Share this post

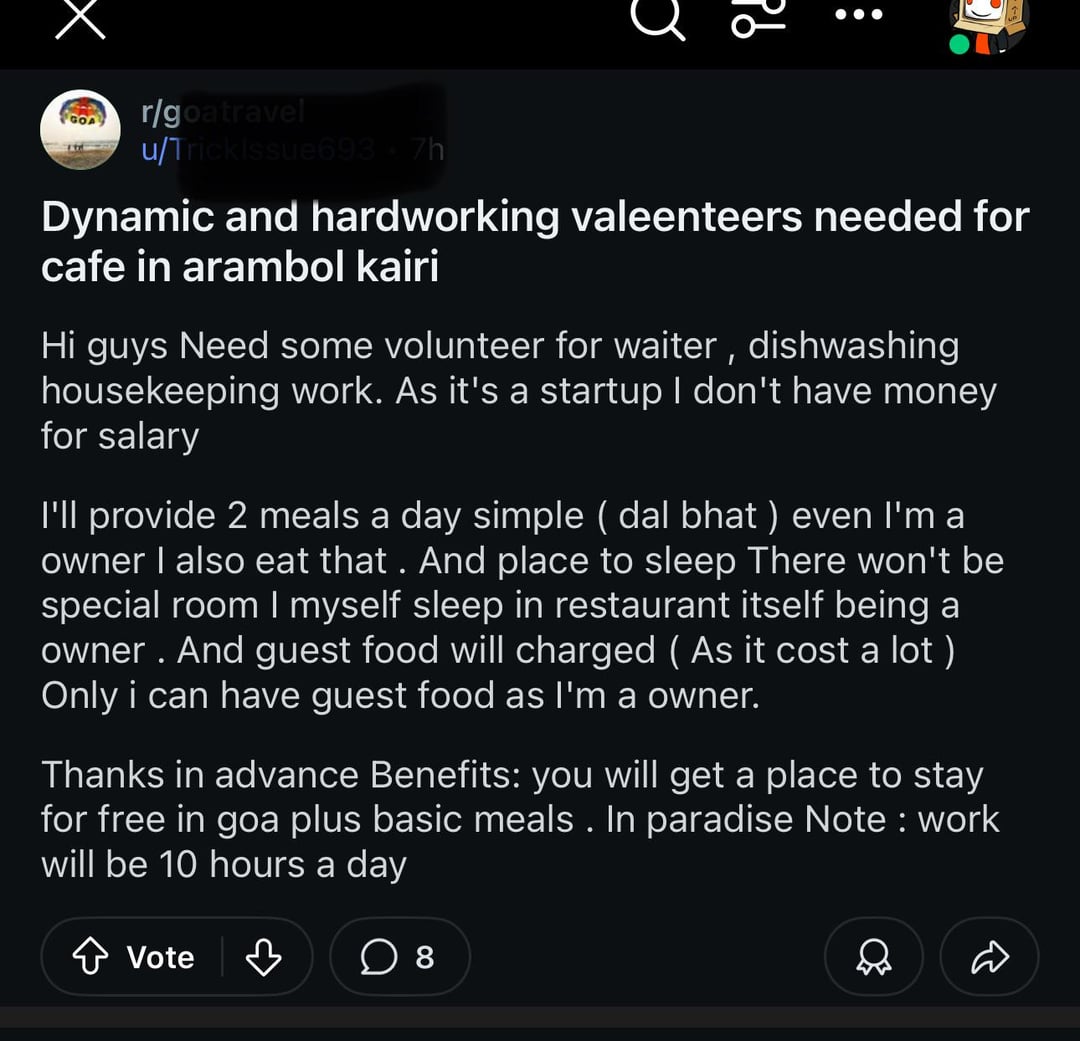click(x=989, y=957)
